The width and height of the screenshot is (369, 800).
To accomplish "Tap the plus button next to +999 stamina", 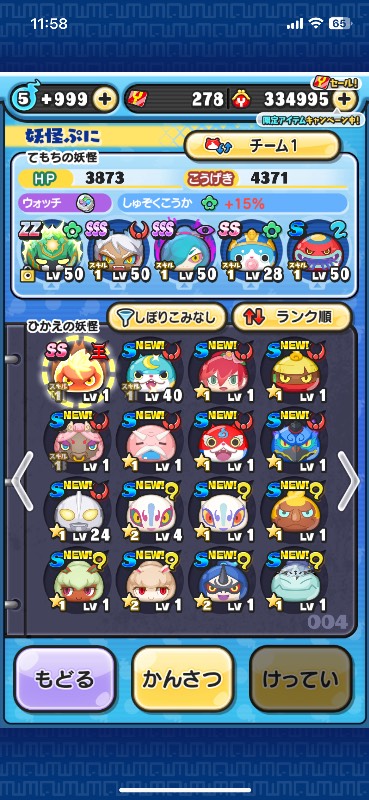I will tap(105, 99).
